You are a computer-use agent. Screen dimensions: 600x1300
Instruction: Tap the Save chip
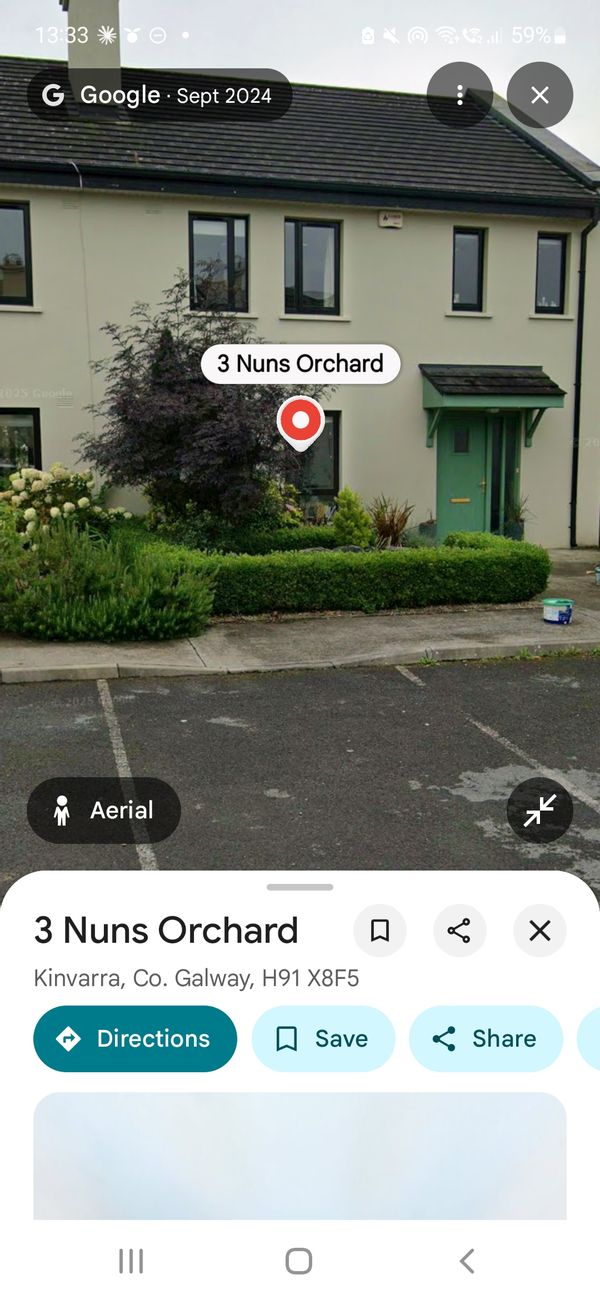click(323, 1039)
